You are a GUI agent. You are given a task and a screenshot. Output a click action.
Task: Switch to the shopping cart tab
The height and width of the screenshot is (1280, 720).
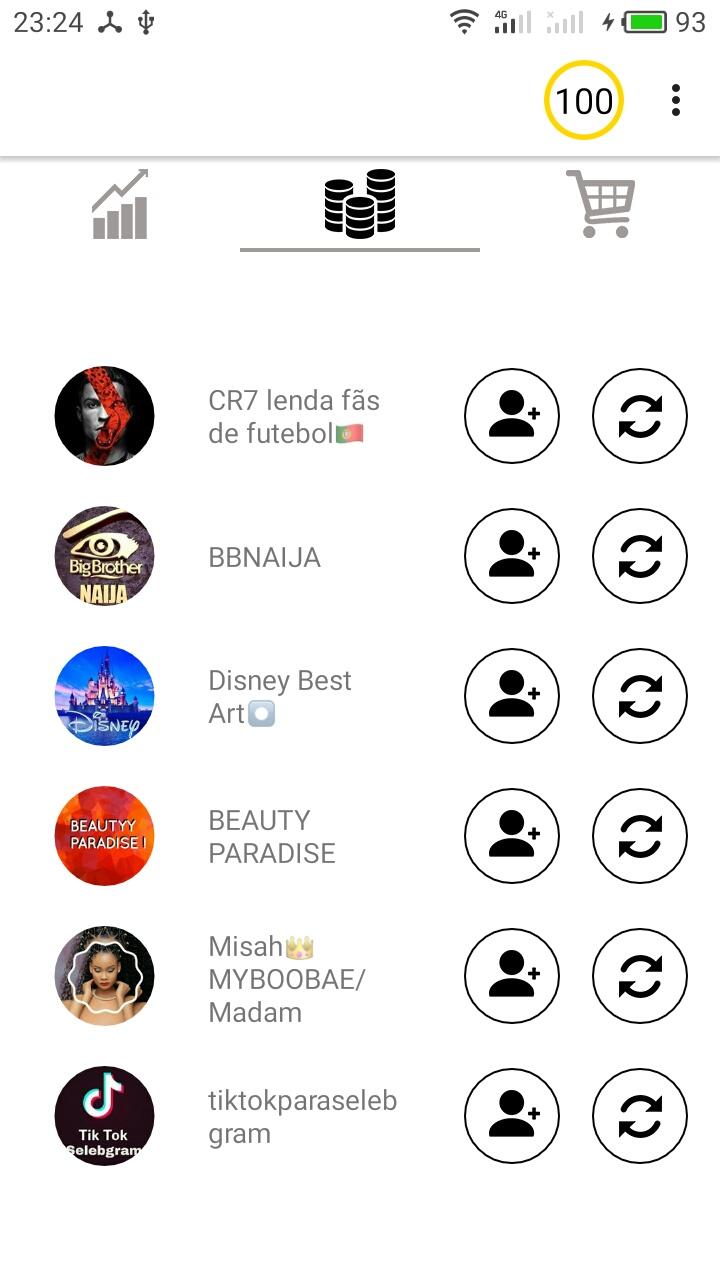click(600, 204)
